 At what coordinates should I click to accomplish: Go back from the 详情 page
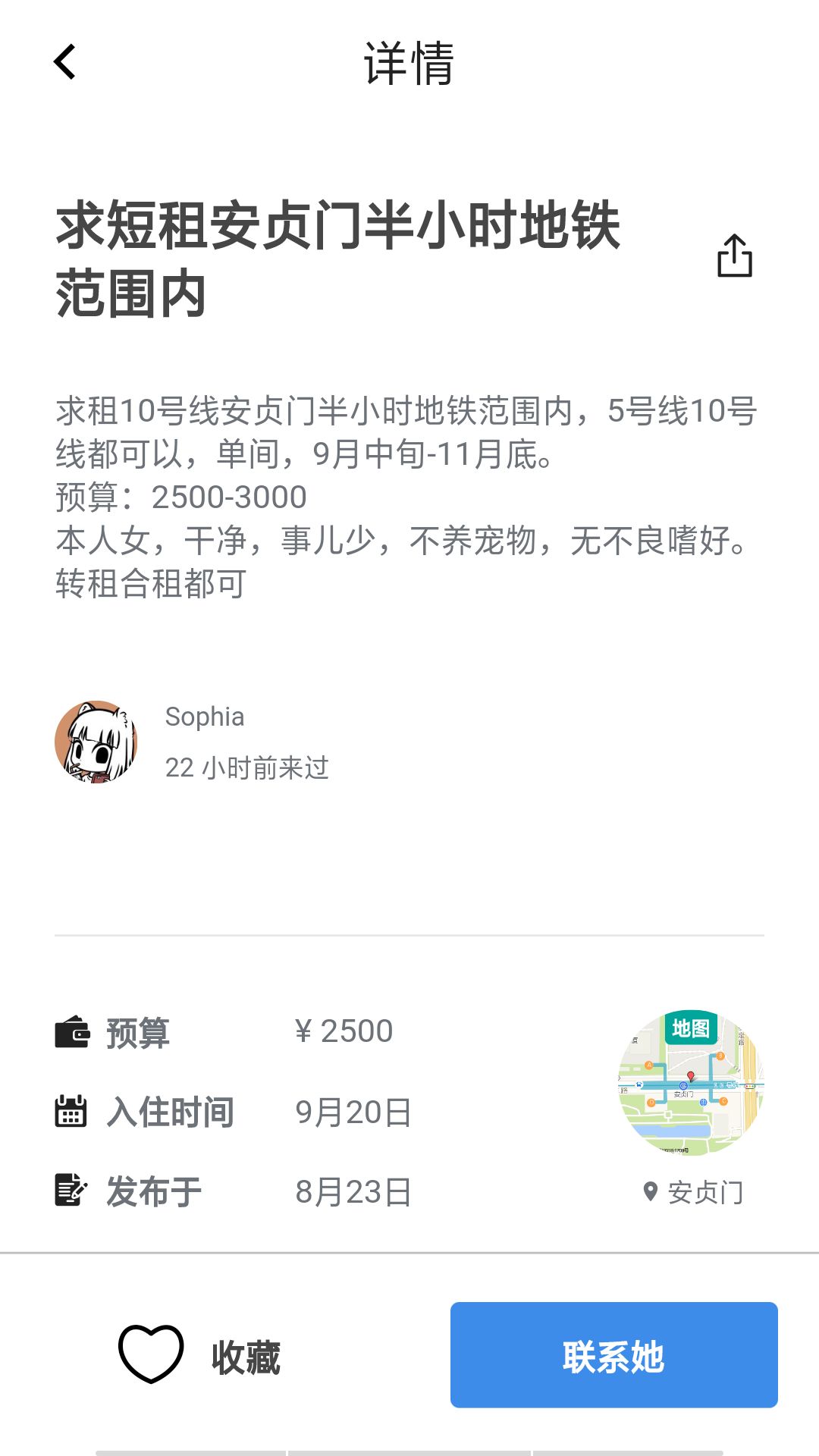[x=65, y=62]
